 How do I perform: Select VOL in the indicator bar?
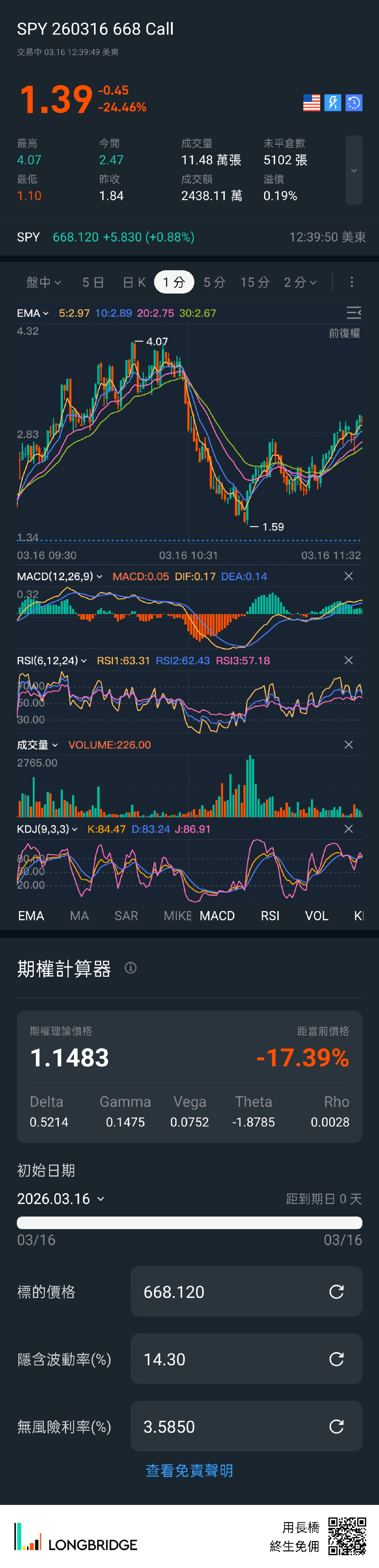click(316, 916)
